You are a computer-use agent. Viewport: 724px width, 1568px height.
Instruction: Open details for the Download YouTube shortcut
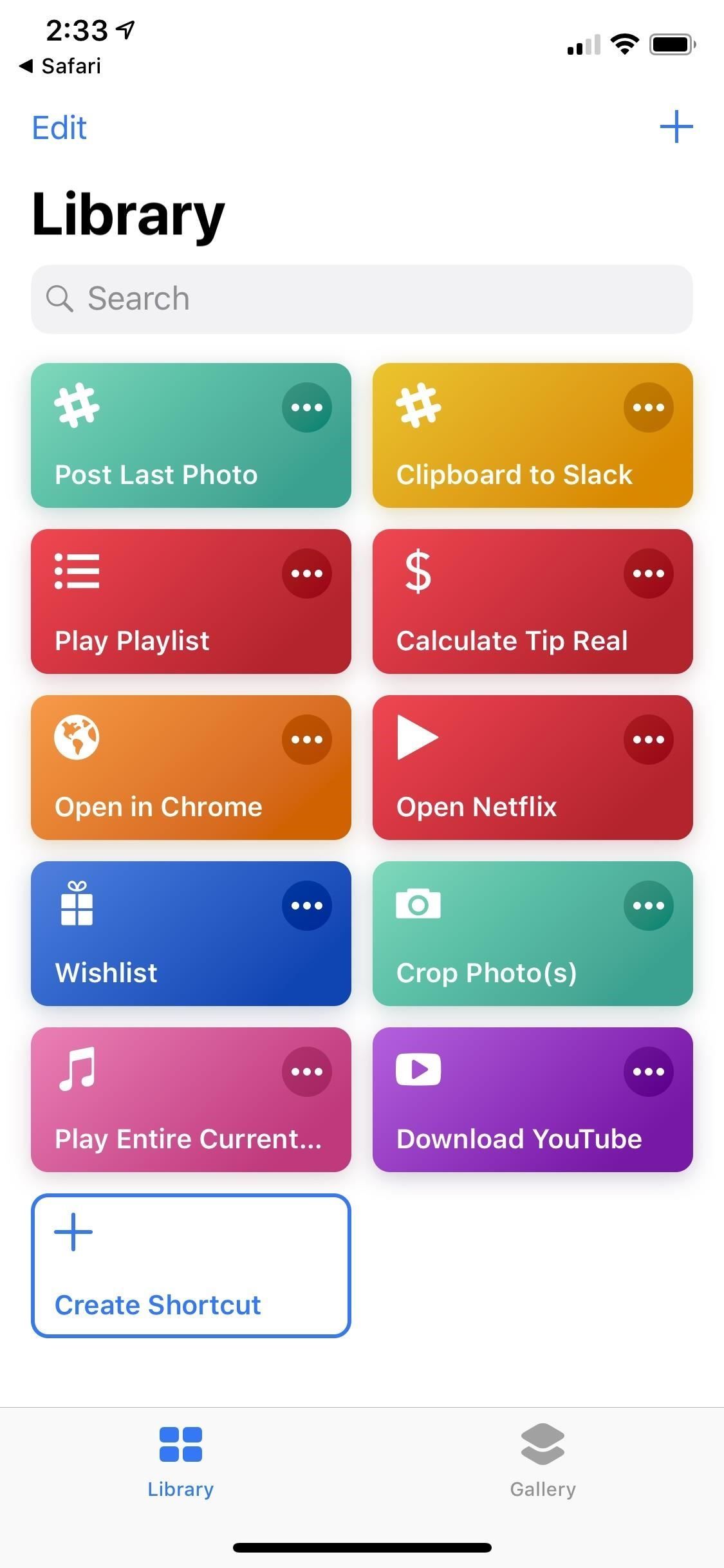pyautogui.click(x=649, y=1070)
